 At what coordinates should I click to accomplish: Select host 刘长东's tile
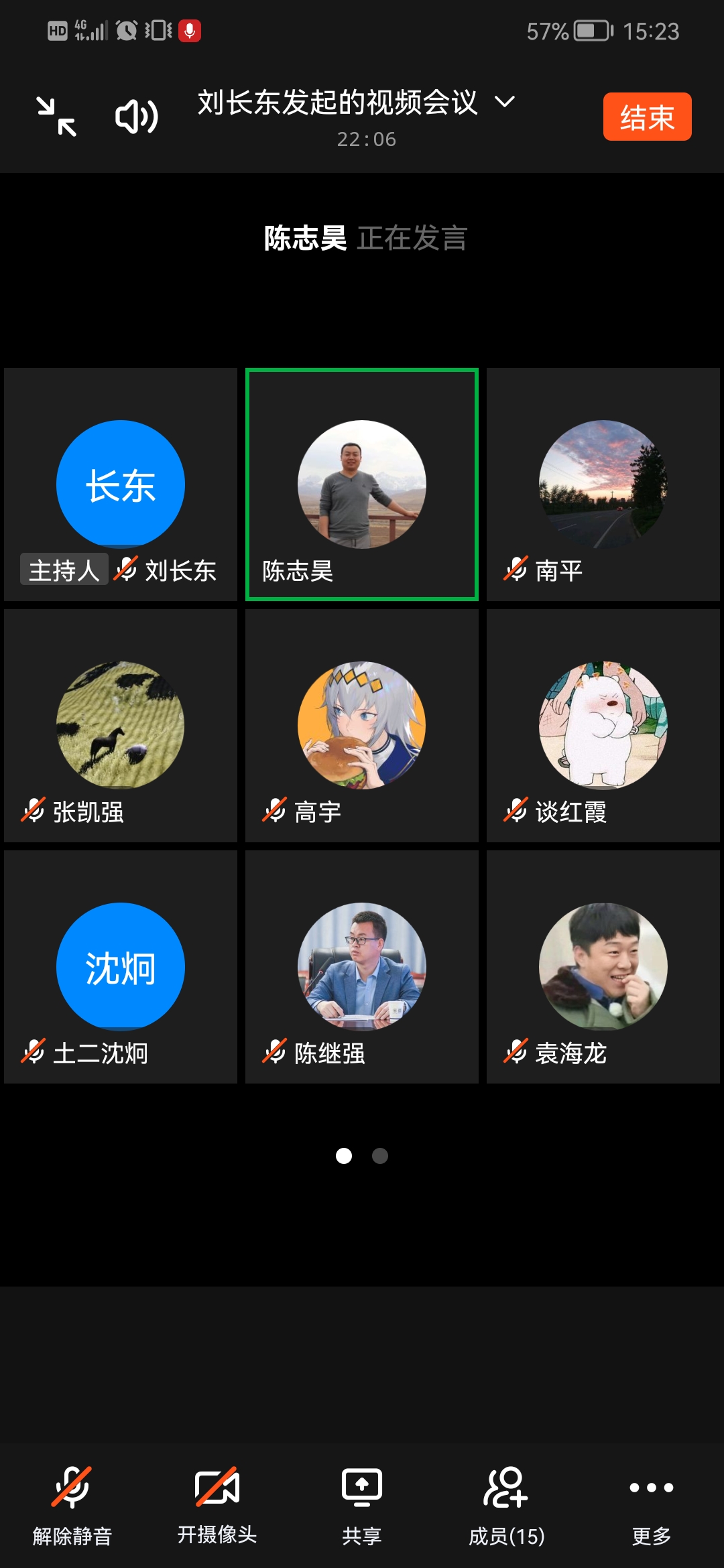click(121, 484)
